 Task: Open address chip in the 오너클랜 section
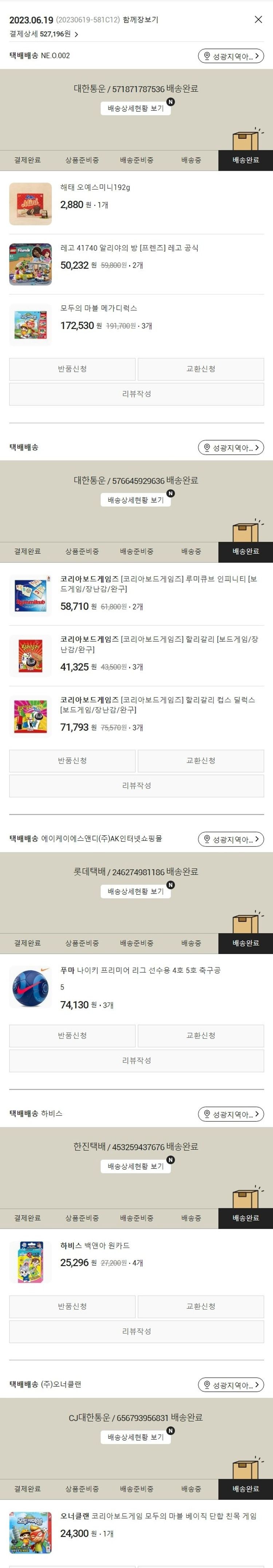(230, 1385)
